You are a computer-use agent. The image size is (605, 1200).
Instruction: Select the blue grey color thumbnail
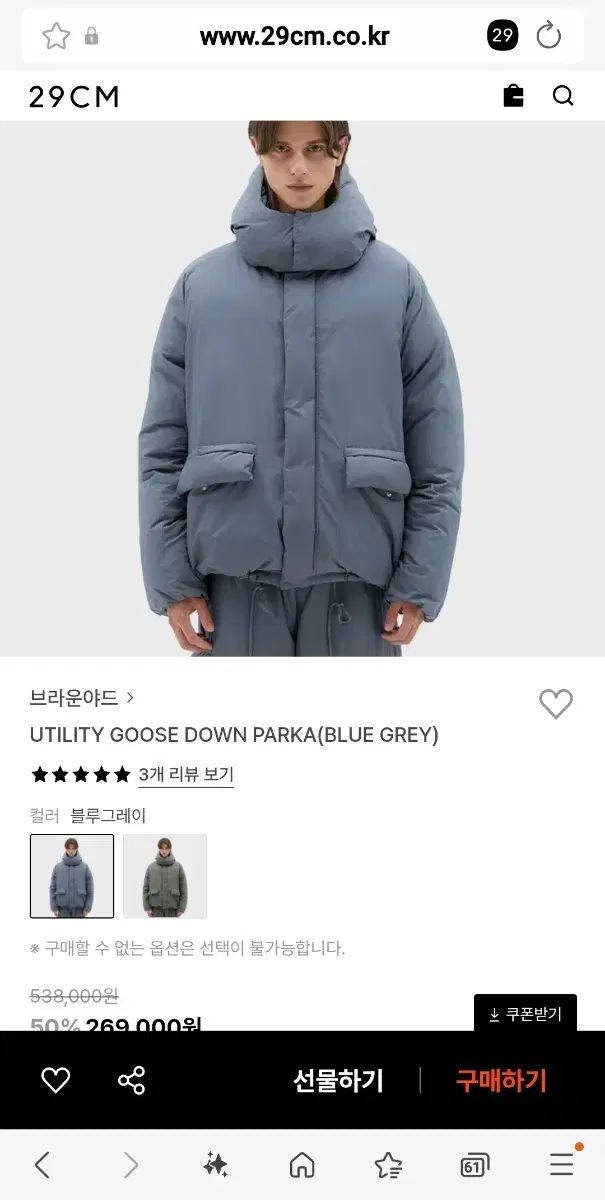pyautogui.click(x=72, y=876)
